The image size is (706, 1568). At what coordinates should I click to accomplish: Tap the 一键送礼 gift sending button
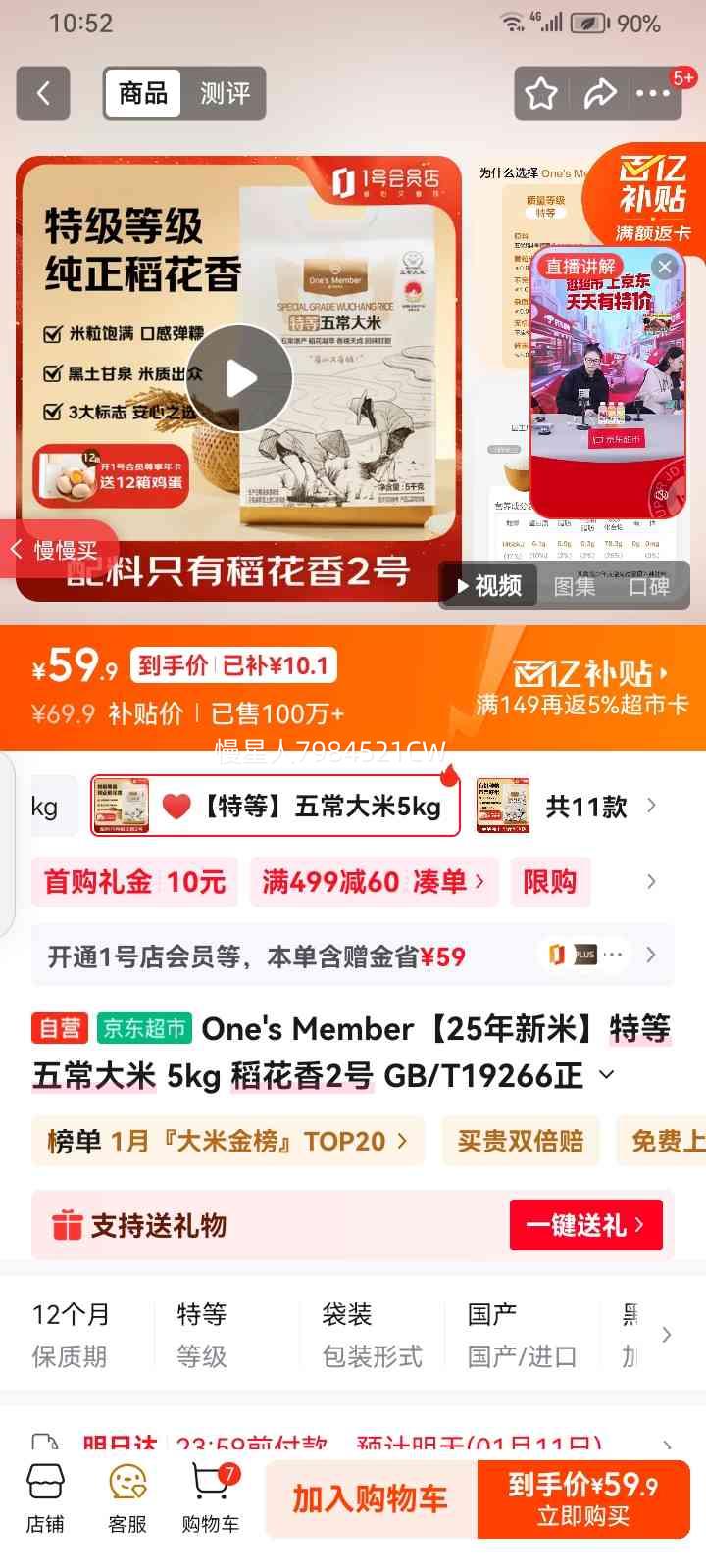[x=586, y=1225]
